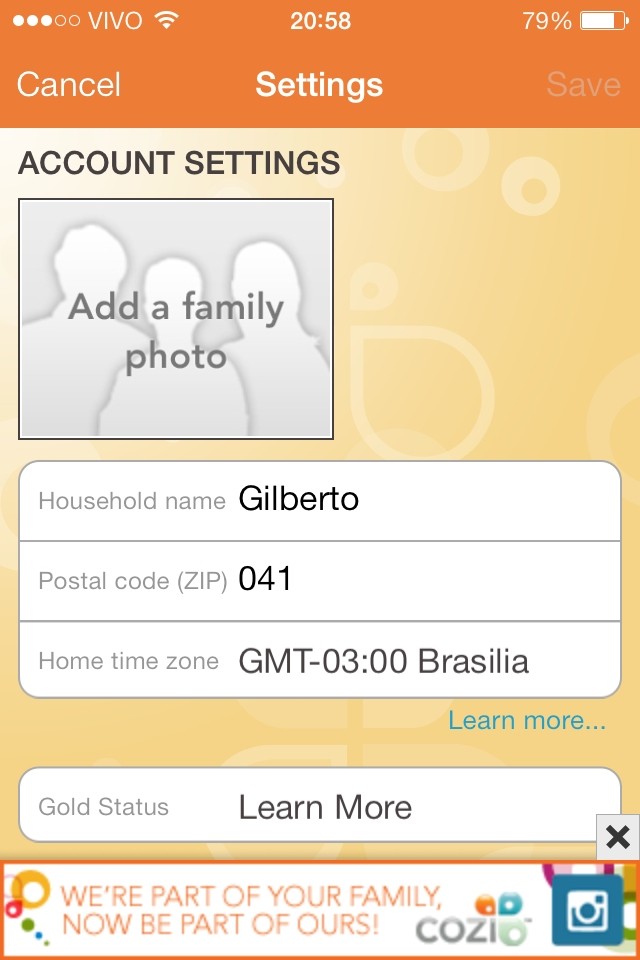Edit the Postal code (ZIP) field
The height and width of the screenshot is (960, 640).
point(420,580)
